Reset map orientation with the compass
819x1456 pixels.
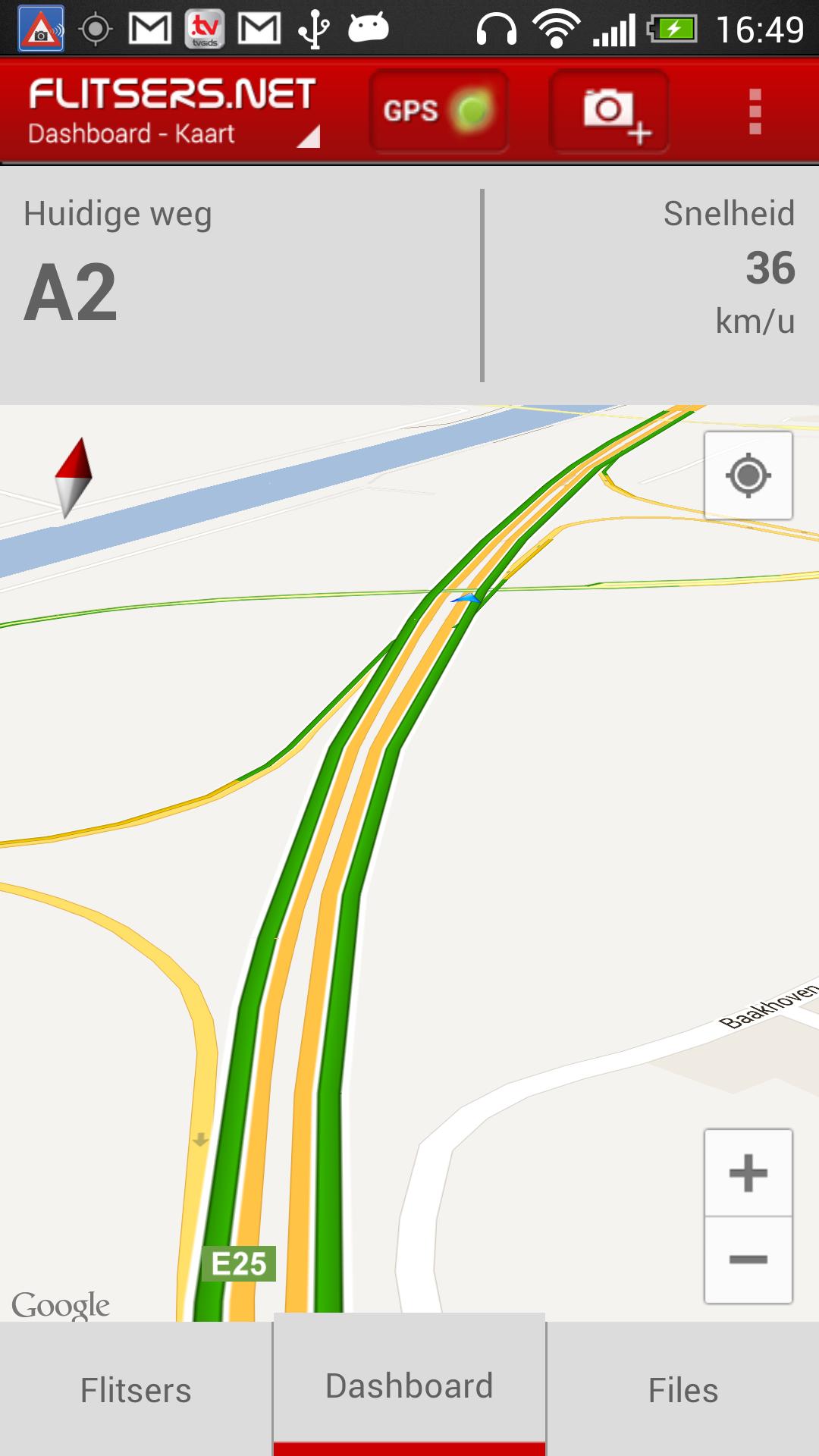tap(73, 478)
